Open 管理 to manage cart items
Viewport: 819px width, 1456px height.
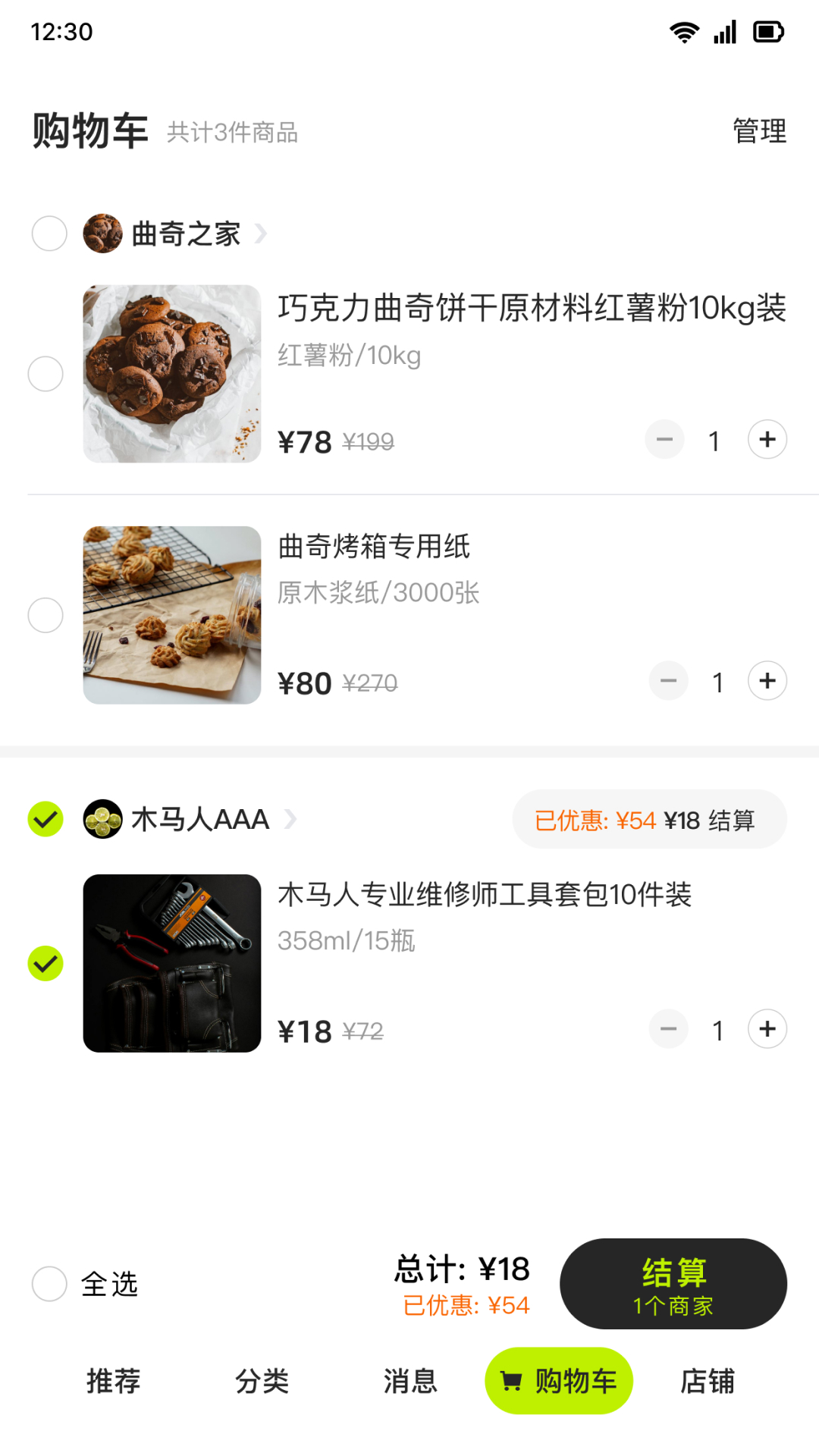[758, 131]
